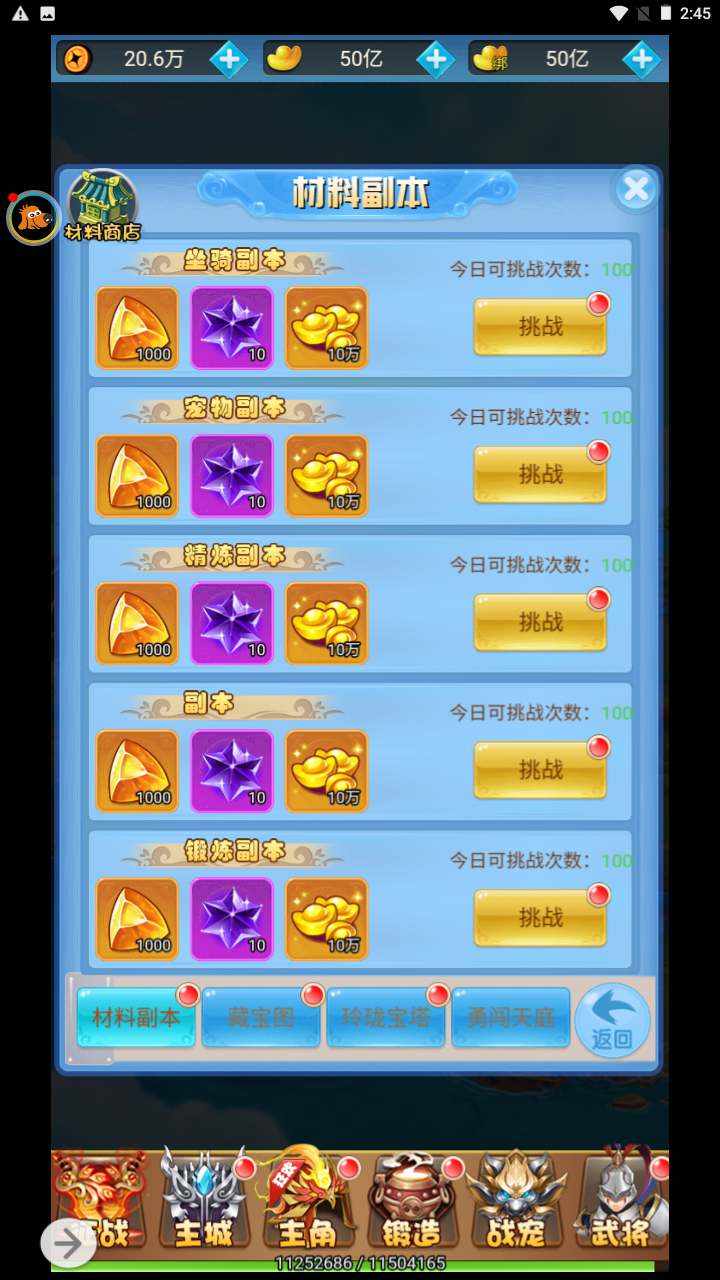Tap 挑战 for 锻炼副本
The height and width of the screenshot is (1280, 720).
point(540,918)
